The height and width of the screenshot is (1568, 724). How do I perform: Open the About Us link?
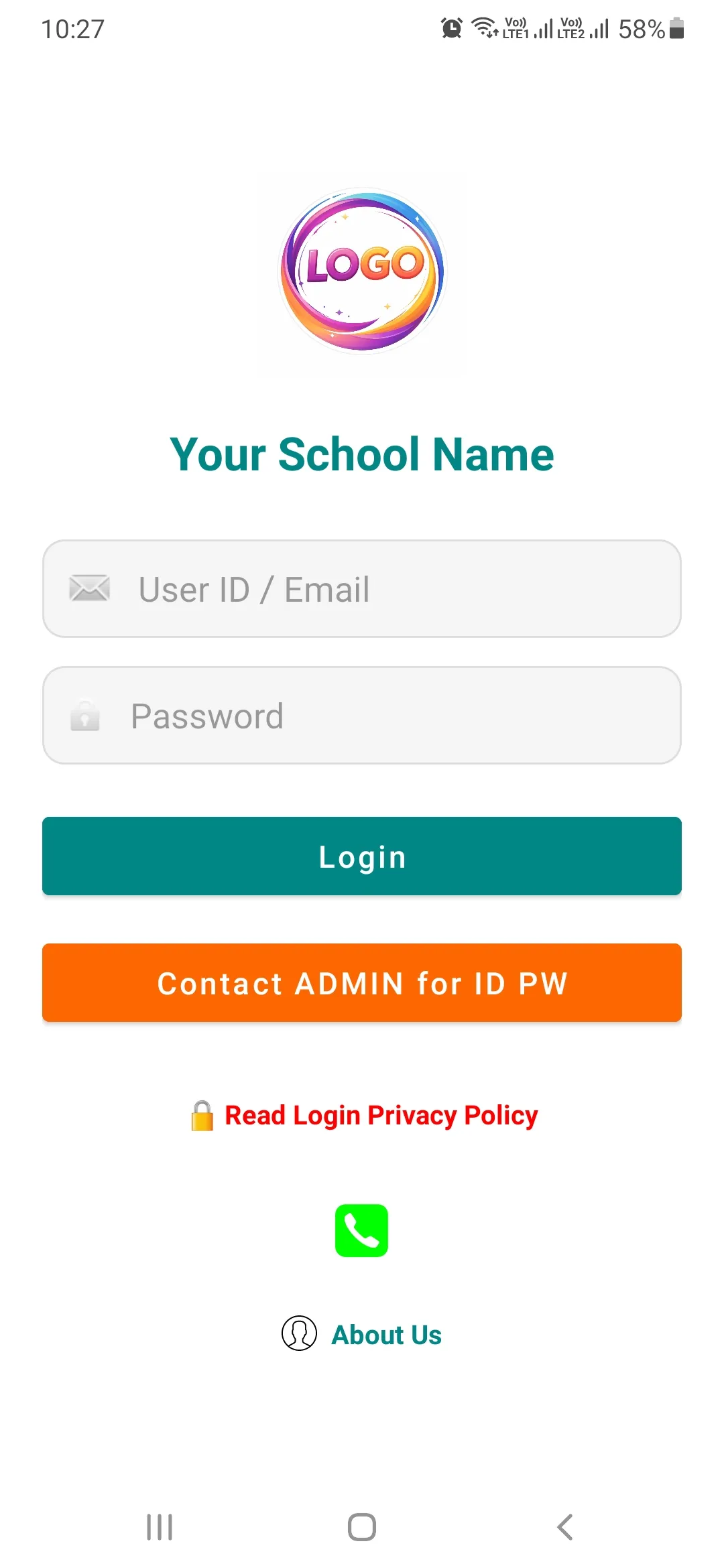[x=385, y=1335]
